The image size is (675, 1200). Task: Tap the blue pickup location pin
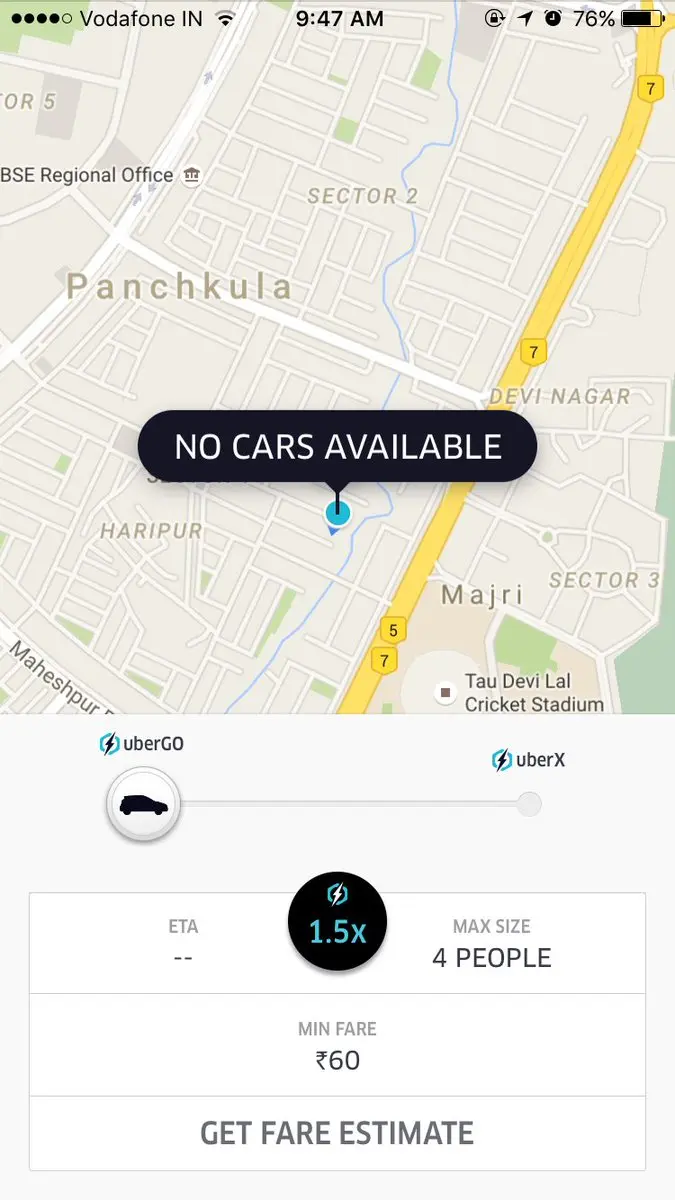[x=338, y=513]
